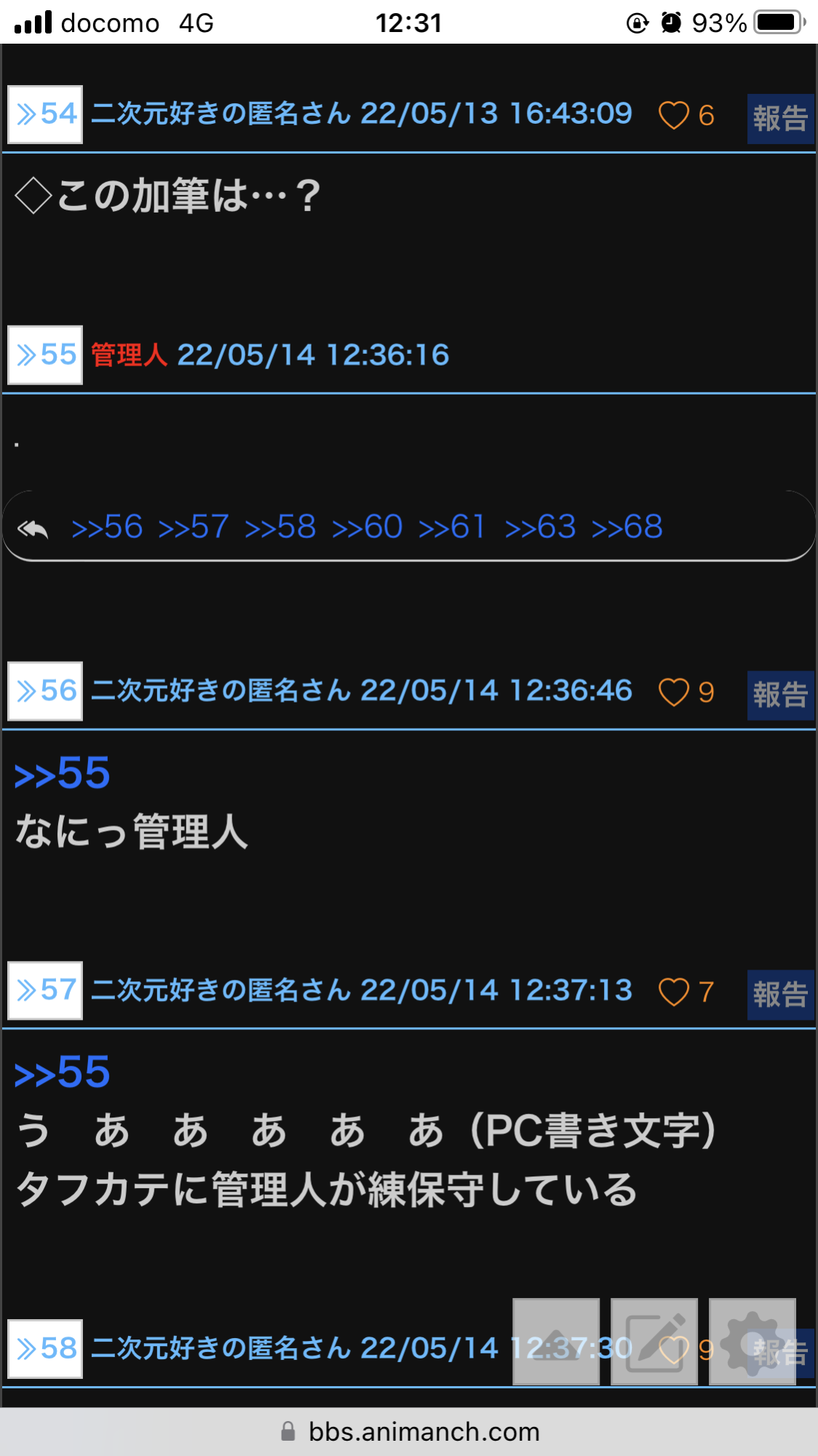Tap the >>55 post number of 管理人
Image resolution: width=818 pixels, height=1456 pixels.
pyautogui.click(x=45, y=355)
